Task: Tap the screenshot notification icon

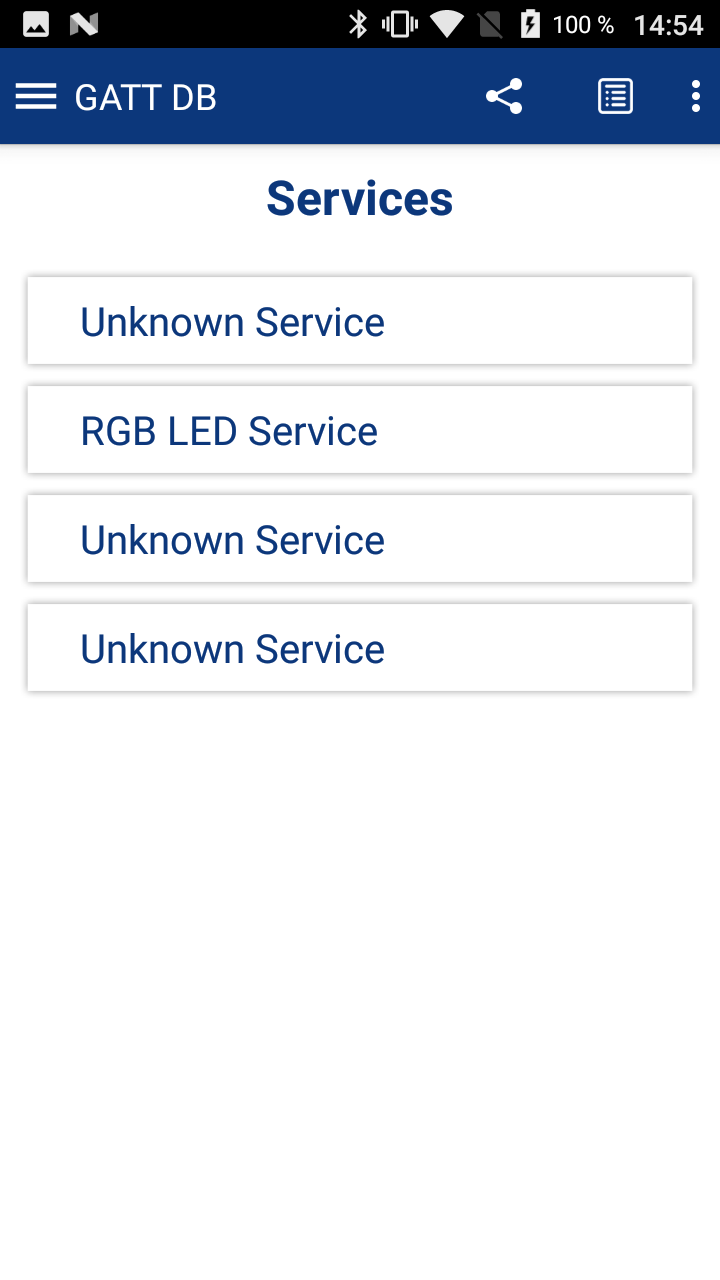Action: pos(37,22)
